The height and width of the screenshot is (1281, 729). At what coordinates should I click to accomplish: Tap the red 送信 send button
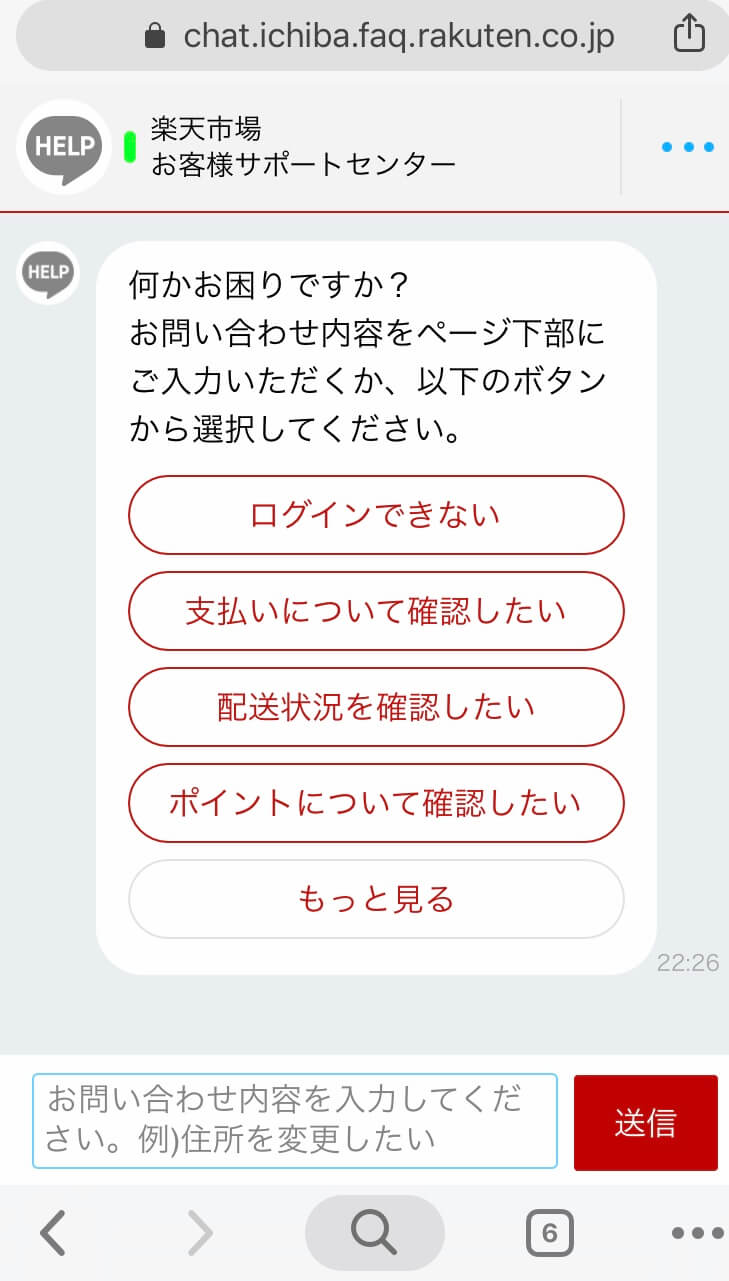(645, 1122)
